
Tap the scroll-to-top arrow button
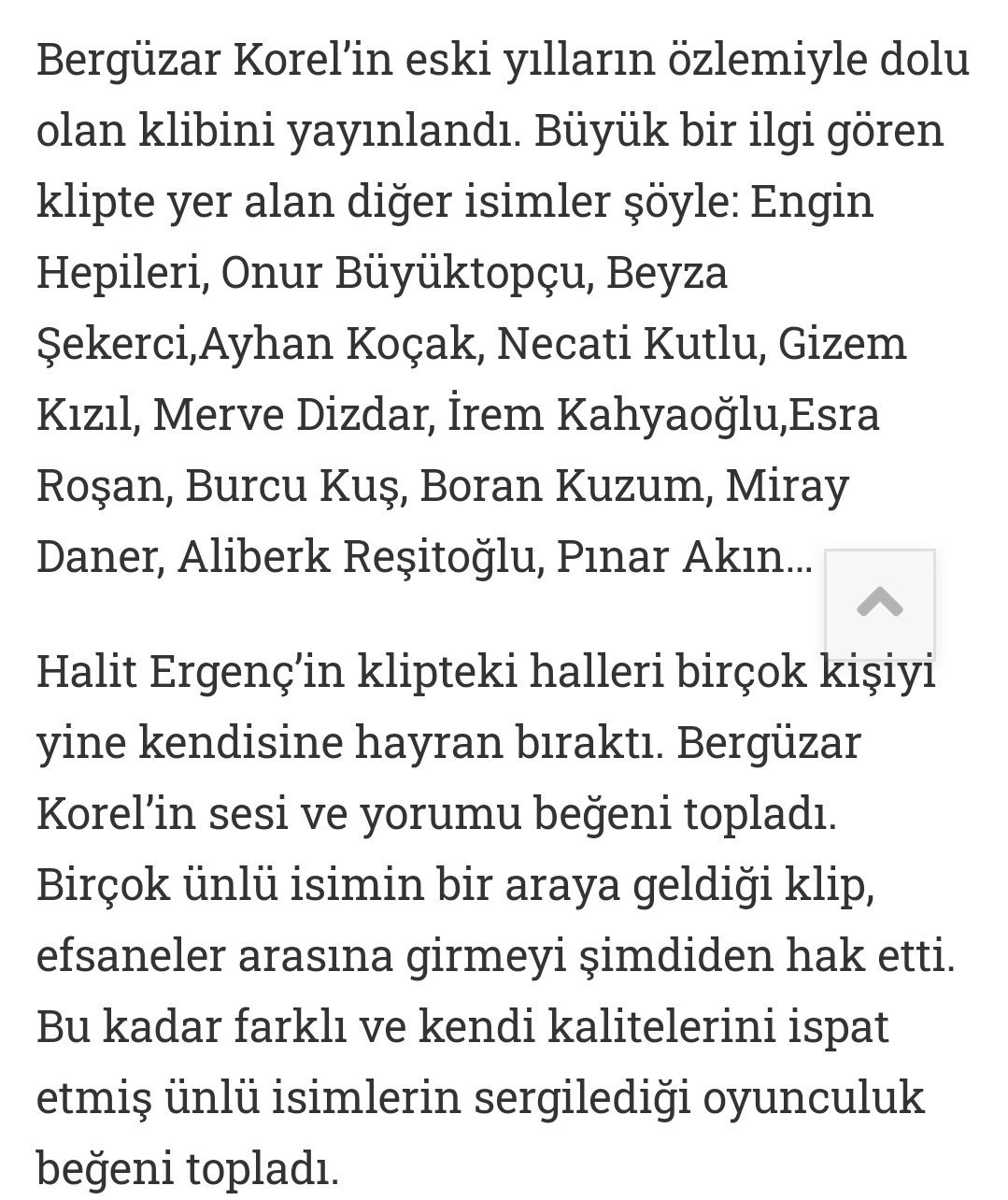880,604
